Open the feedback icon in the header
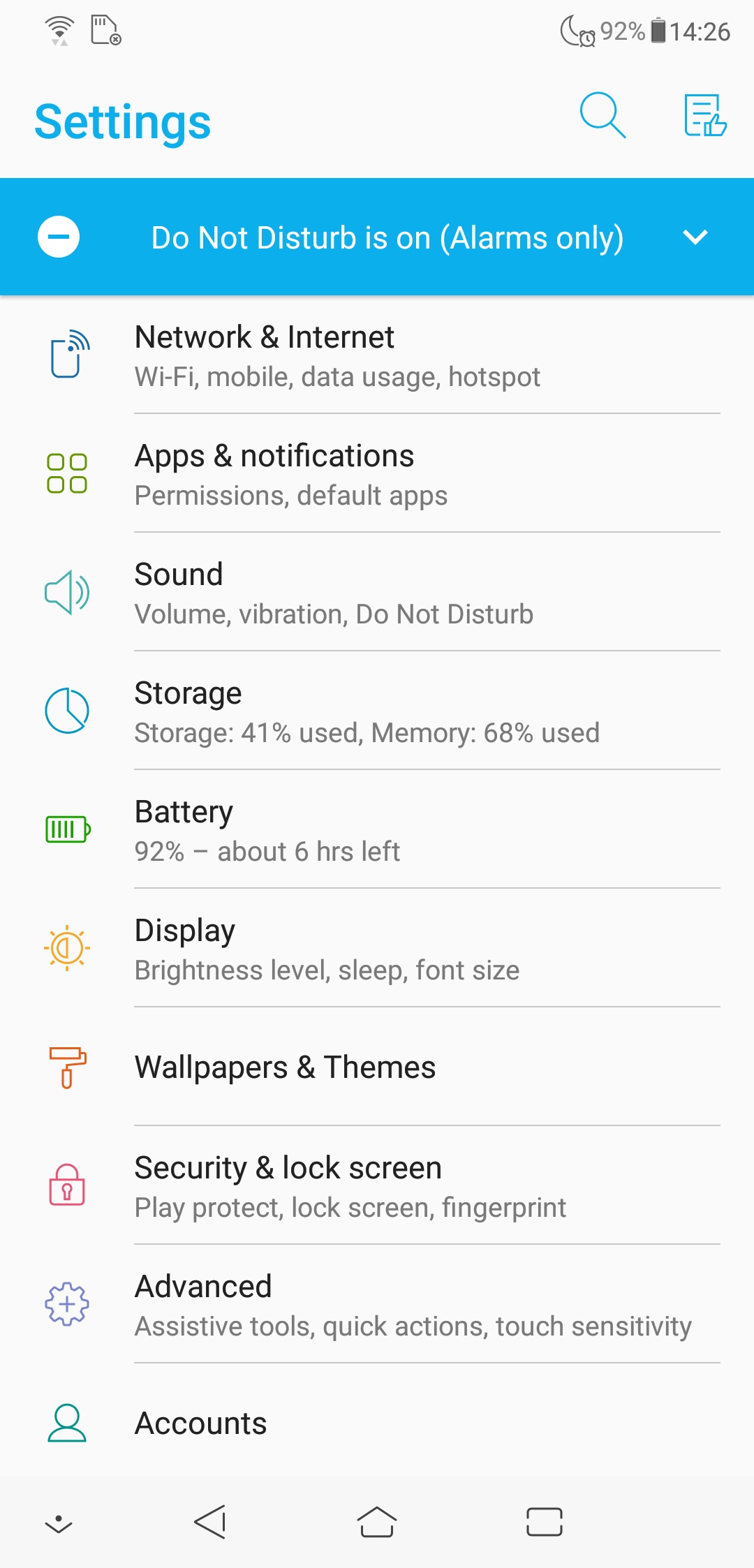 tap(704, 115)
